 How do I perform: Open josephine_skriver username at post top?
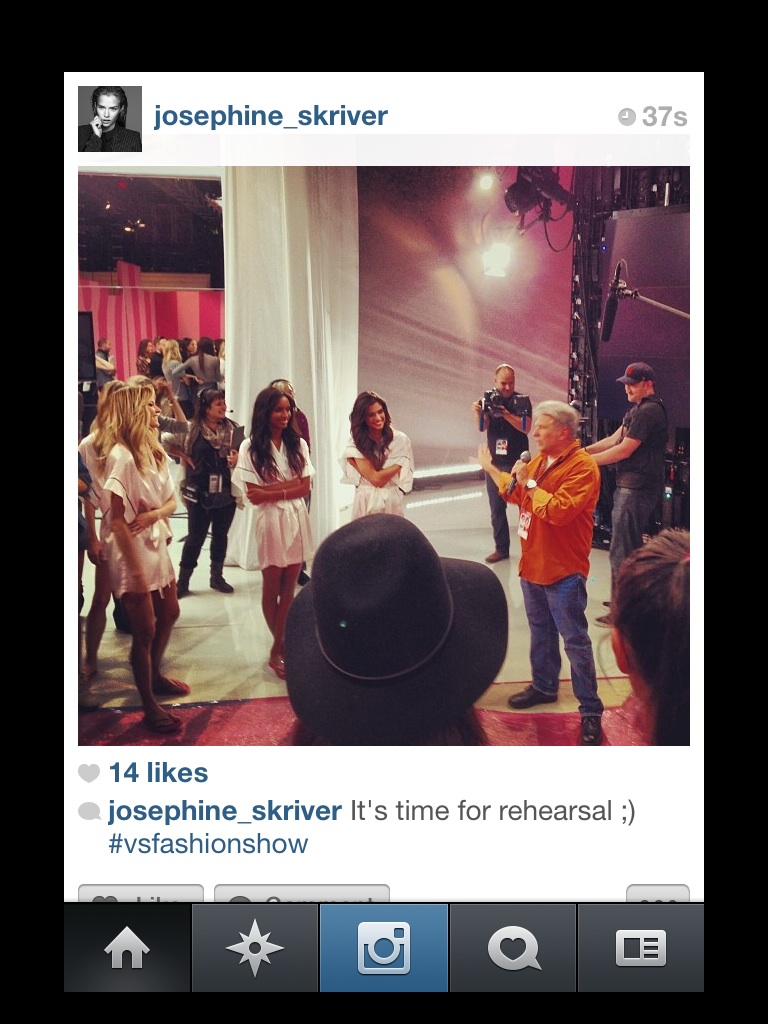click(x=270, y=116)
